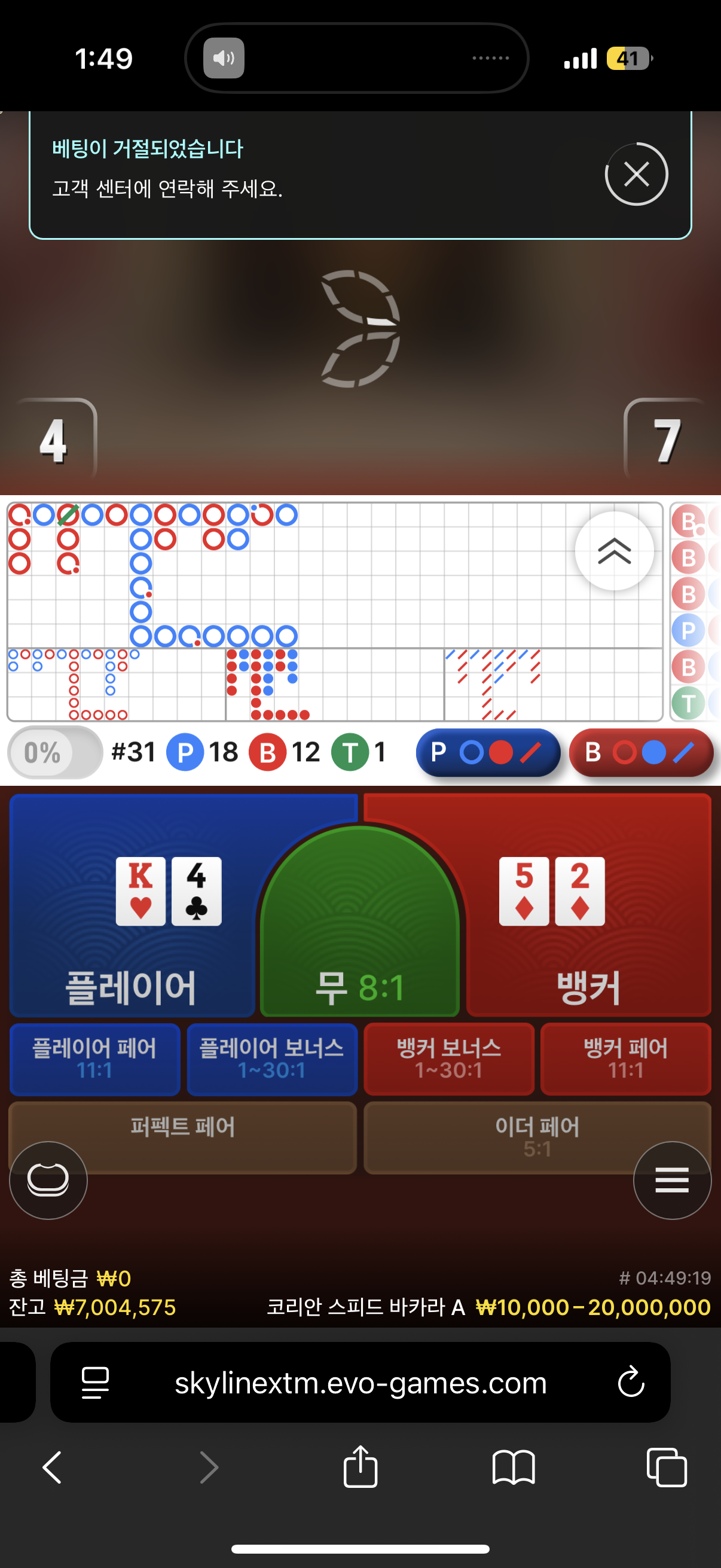Open browser tabs overview
This screenshot has height=1568, width=721.
667,1468
